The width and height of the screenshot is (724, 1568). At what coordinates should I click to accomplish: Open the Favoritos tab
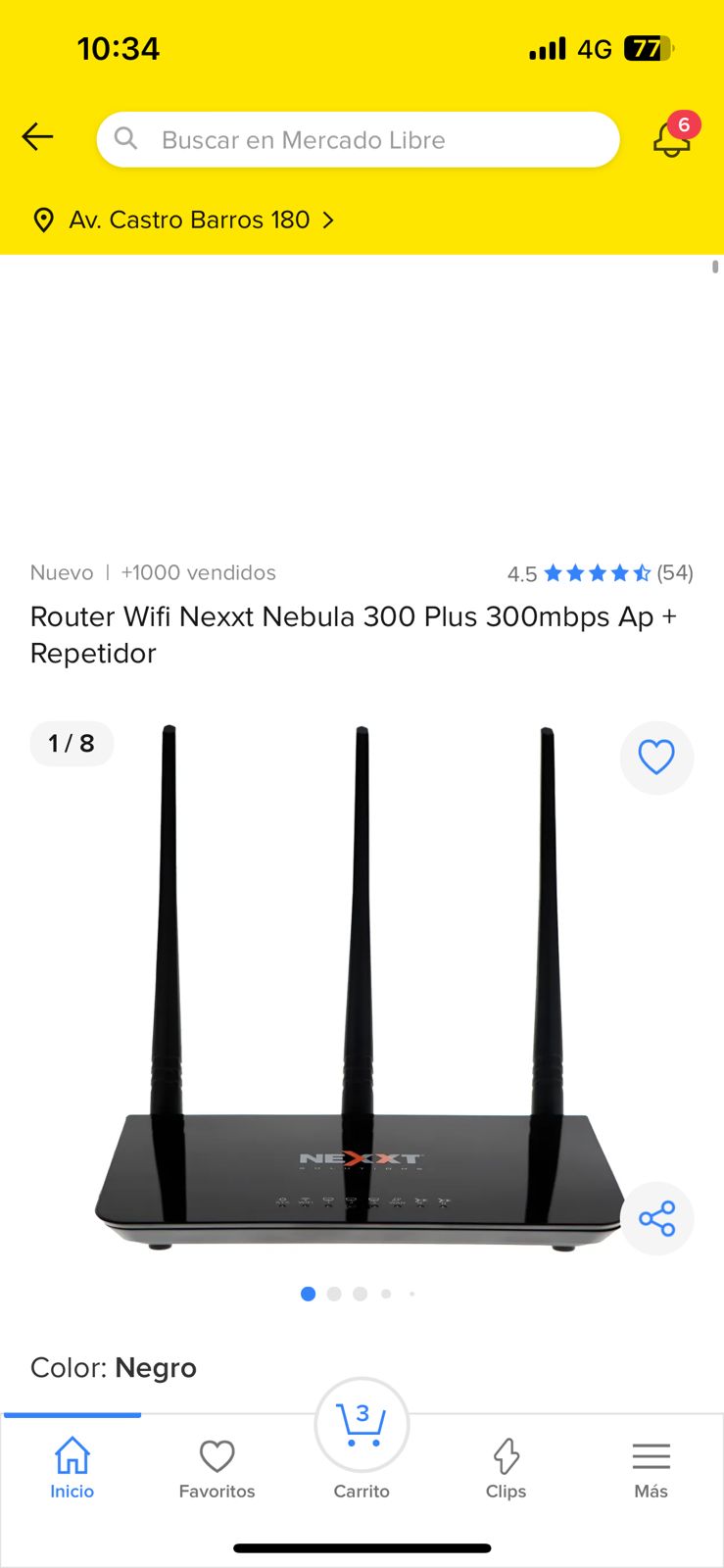coord(217,1467)
